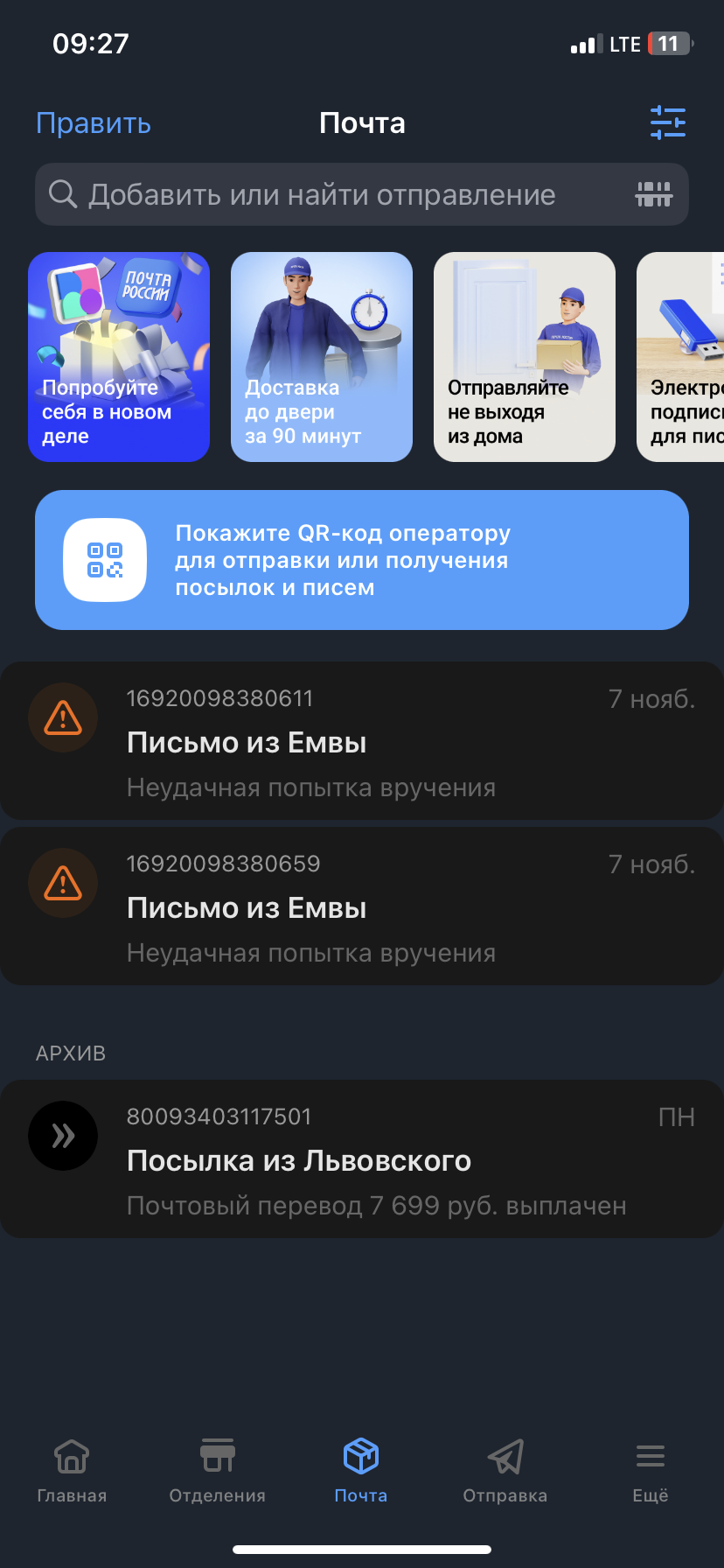724x1568 pixels.
Task: Open the Ещё menu tab
Action: [x=651, y=1472]
